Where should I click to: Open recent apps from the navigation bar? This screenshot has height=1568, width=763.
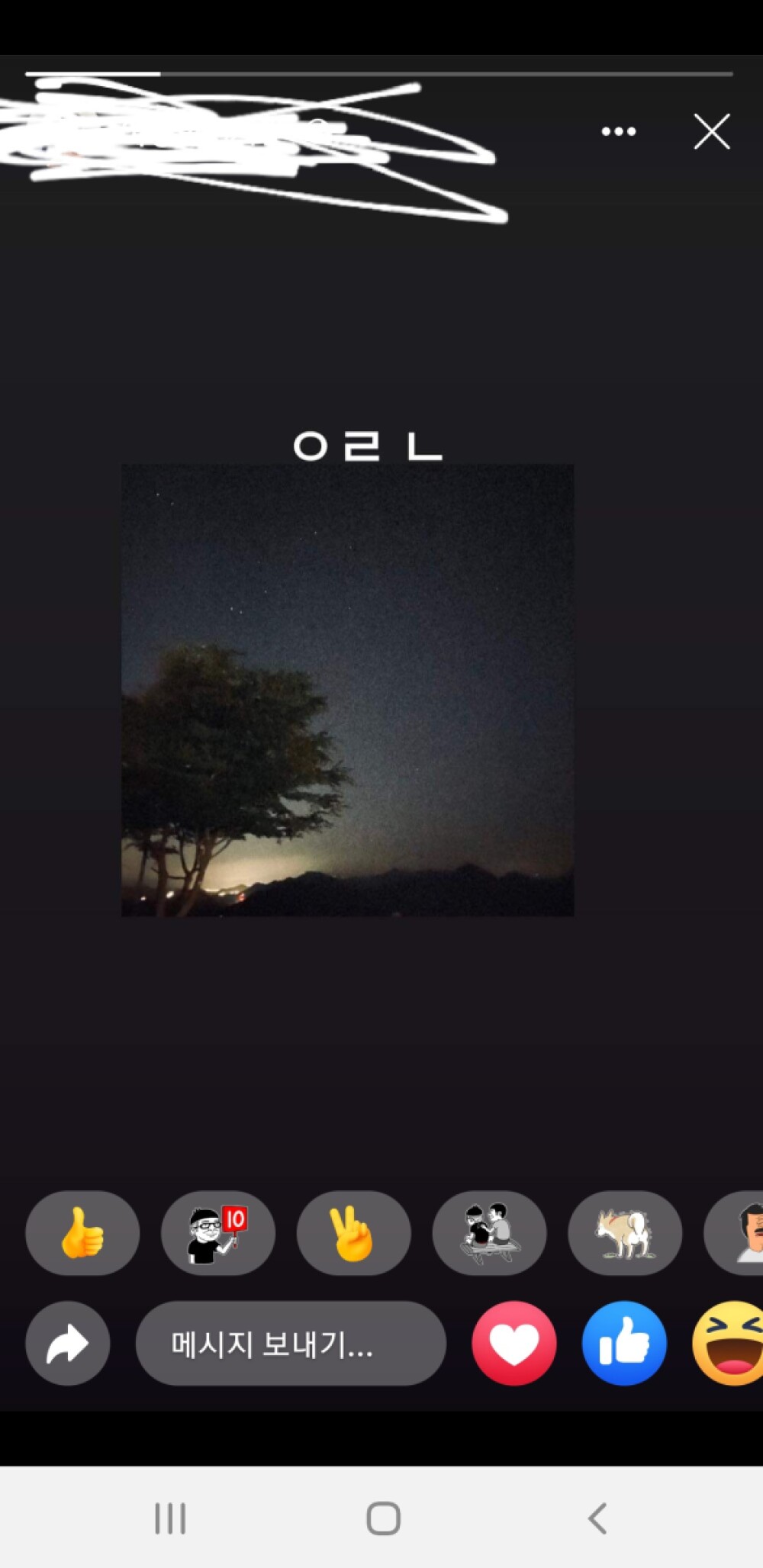(170, 1518)
